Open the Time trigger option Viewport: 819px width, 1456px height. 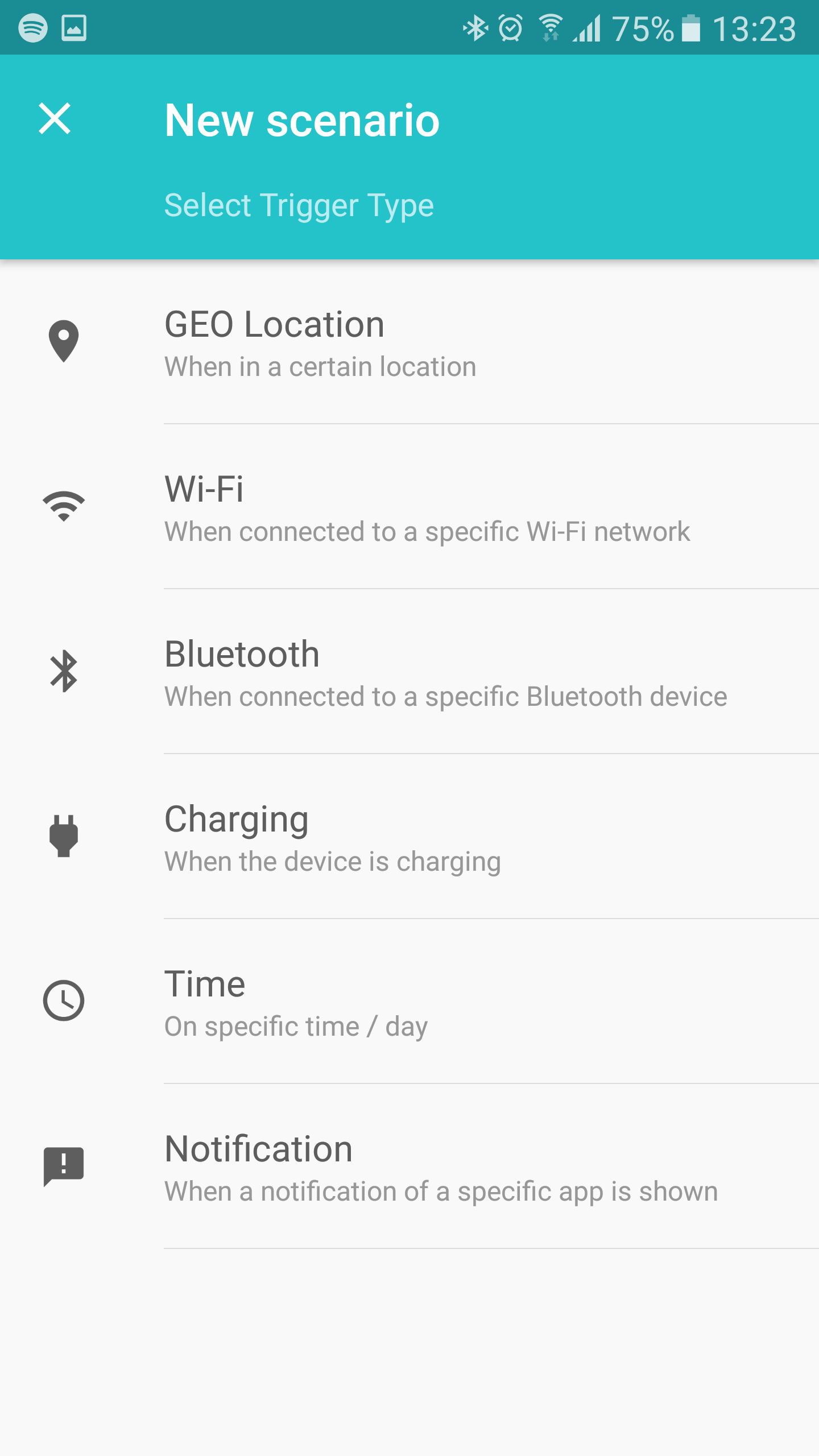click(x=409, y=1002)
